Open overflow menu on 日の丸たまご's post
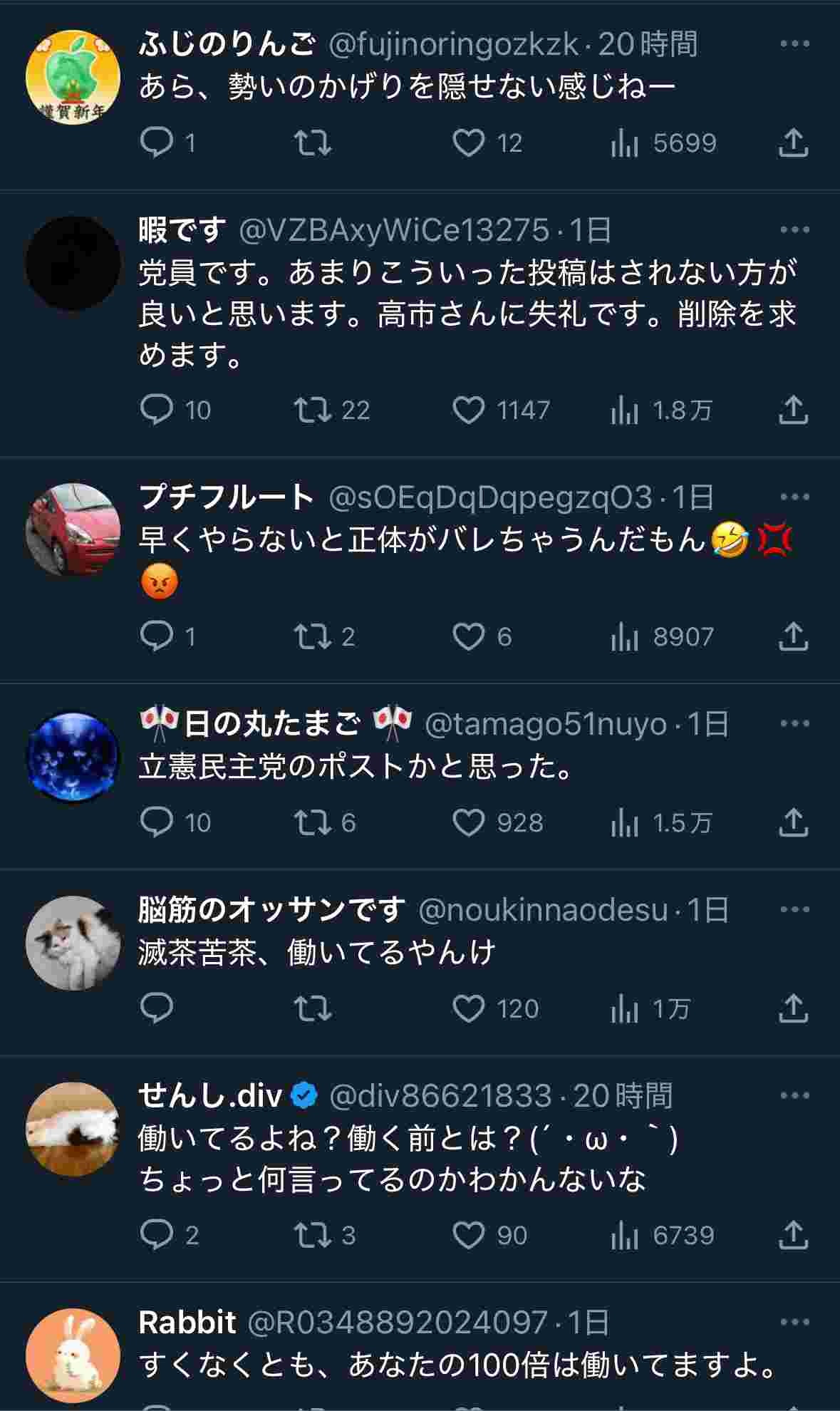Image resolution: width=840 pixels, height=1411 pixels. pyautogui.click(x=794, y=723)
